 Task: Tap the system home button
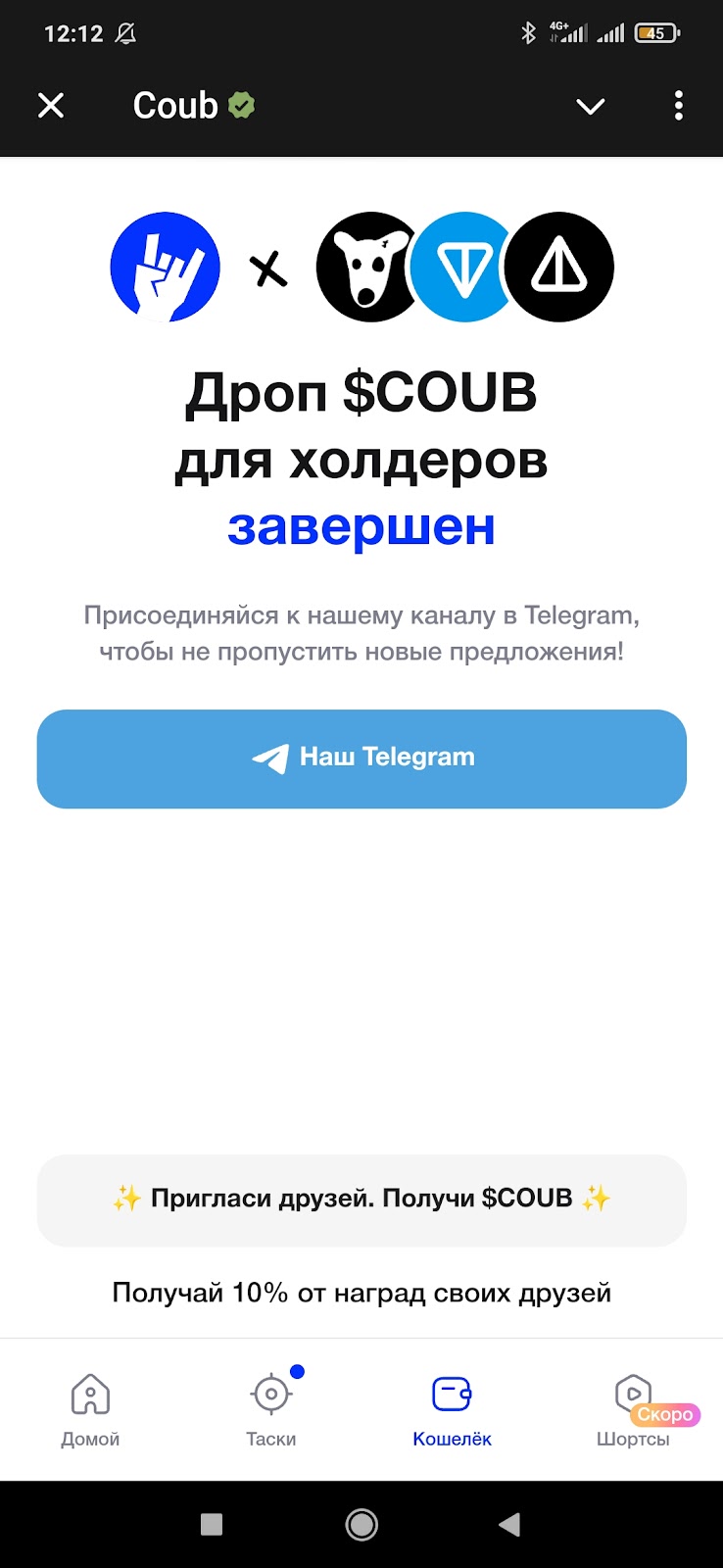[x=361, y=1524]
